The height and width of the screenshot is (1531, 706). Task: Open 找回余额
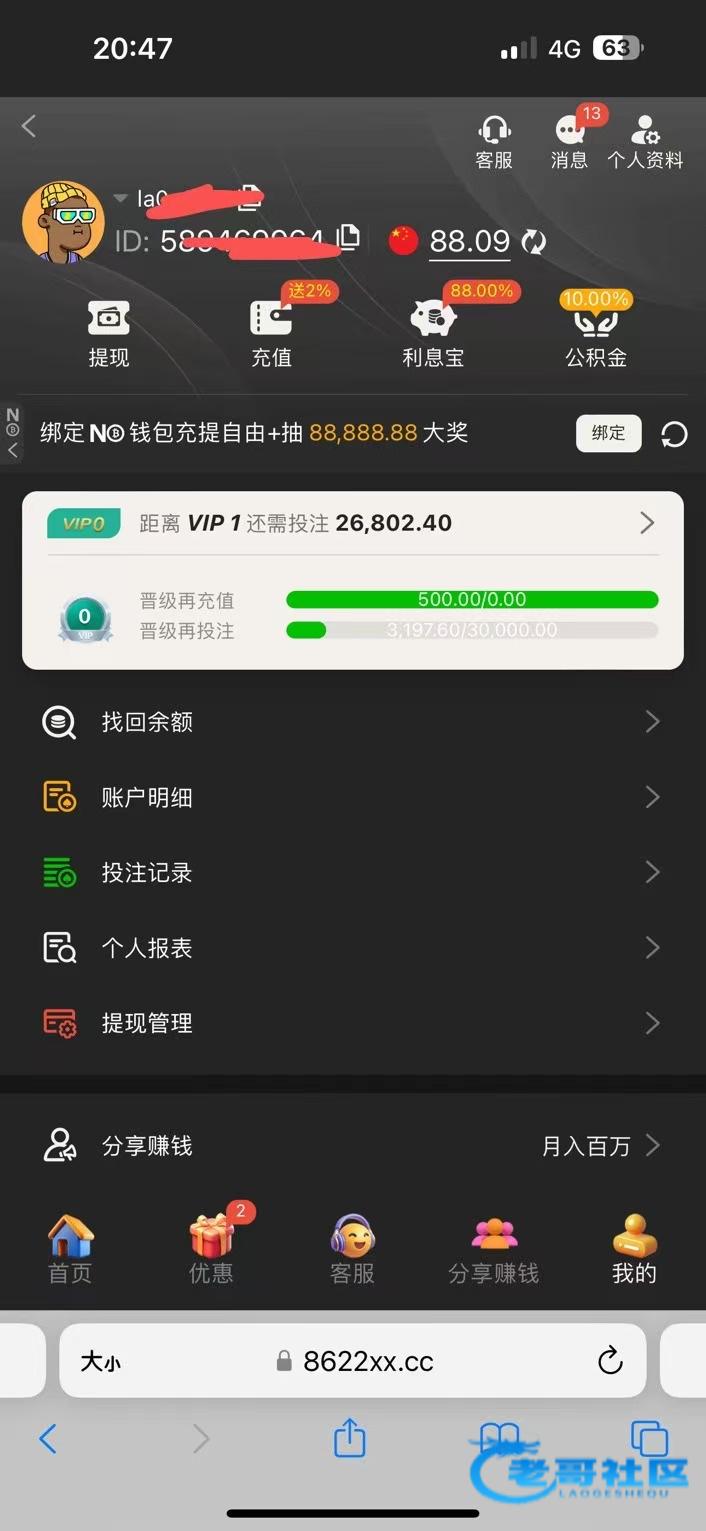(x=352, y=722)
